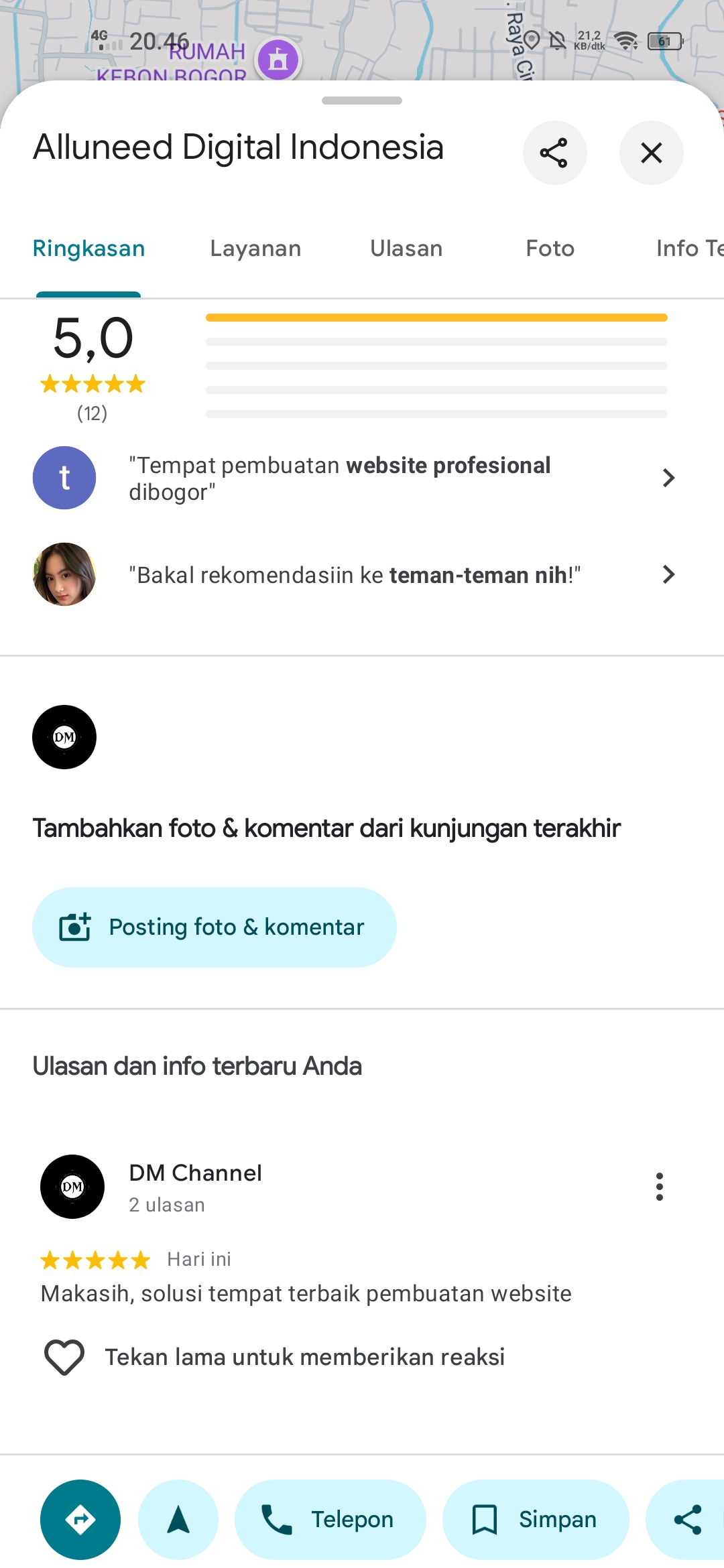The height and width of the screenshot is (1568, 724).
Task: Call the business via Telepon
Action: click(x=330, y=1520)
